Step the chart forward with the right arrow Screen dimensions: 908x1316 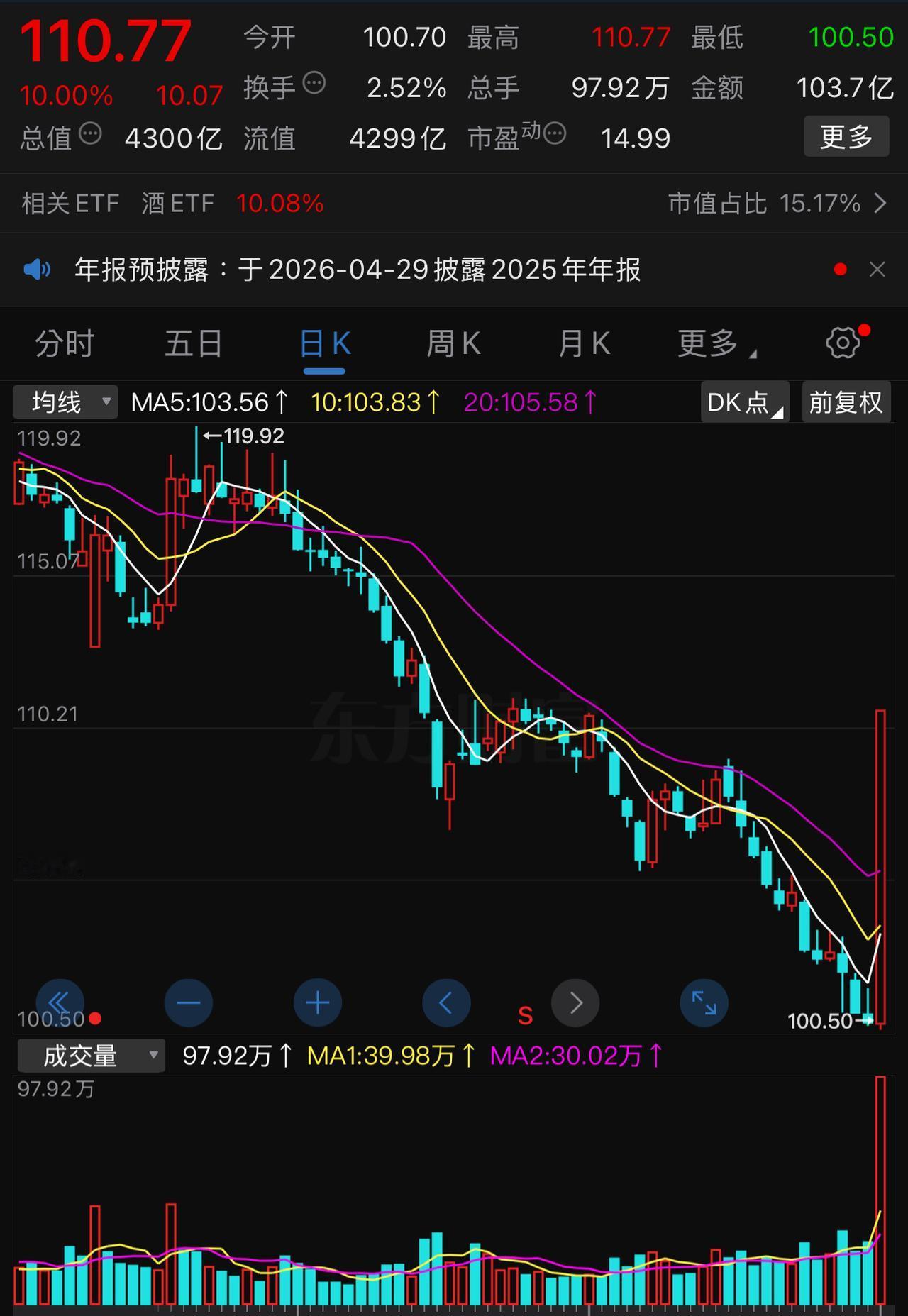(x=575, y=1002)
